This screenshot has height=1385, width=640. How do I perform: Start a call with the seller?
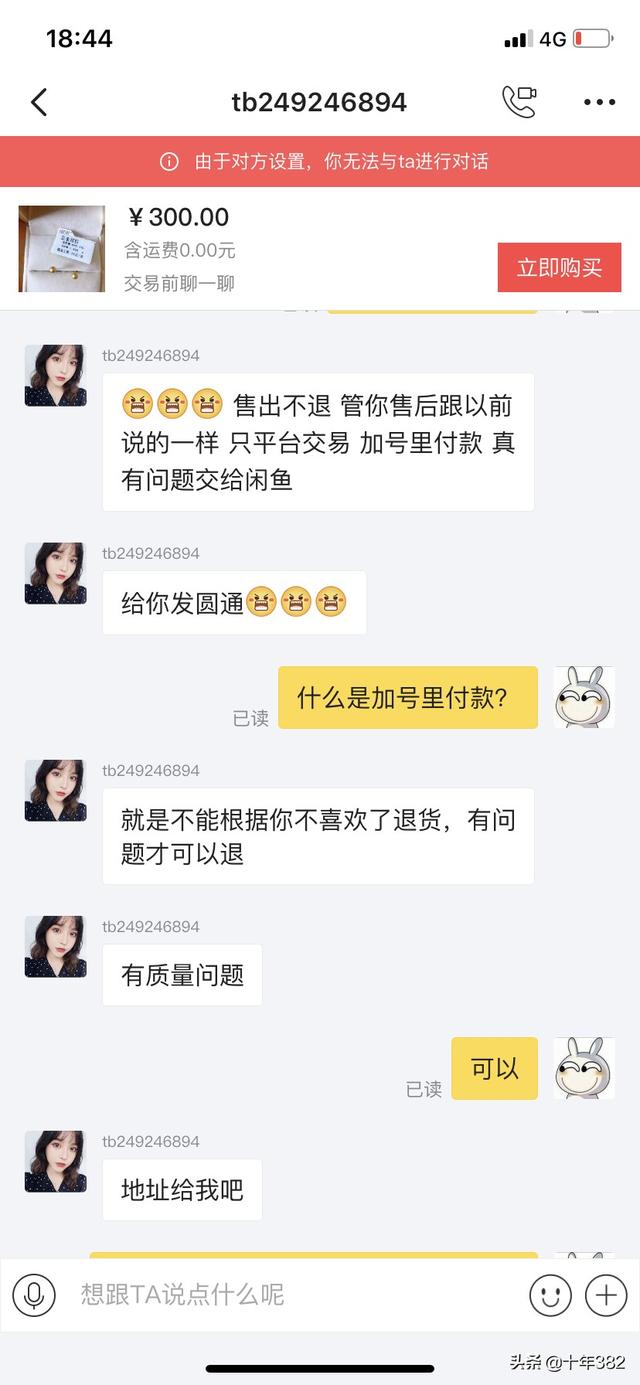(519, 102)
